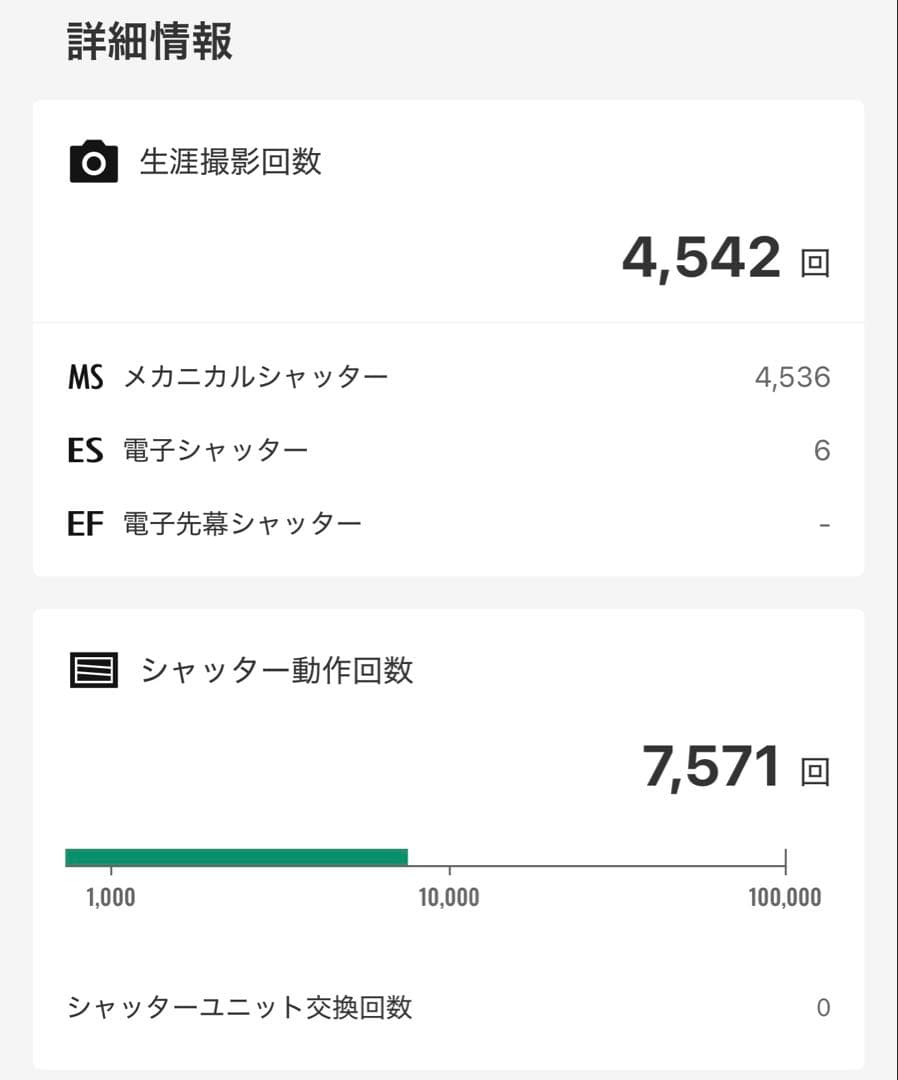Click the 7,571 shutter operation count
898x1080 pixels.
(x=713, y=766)
